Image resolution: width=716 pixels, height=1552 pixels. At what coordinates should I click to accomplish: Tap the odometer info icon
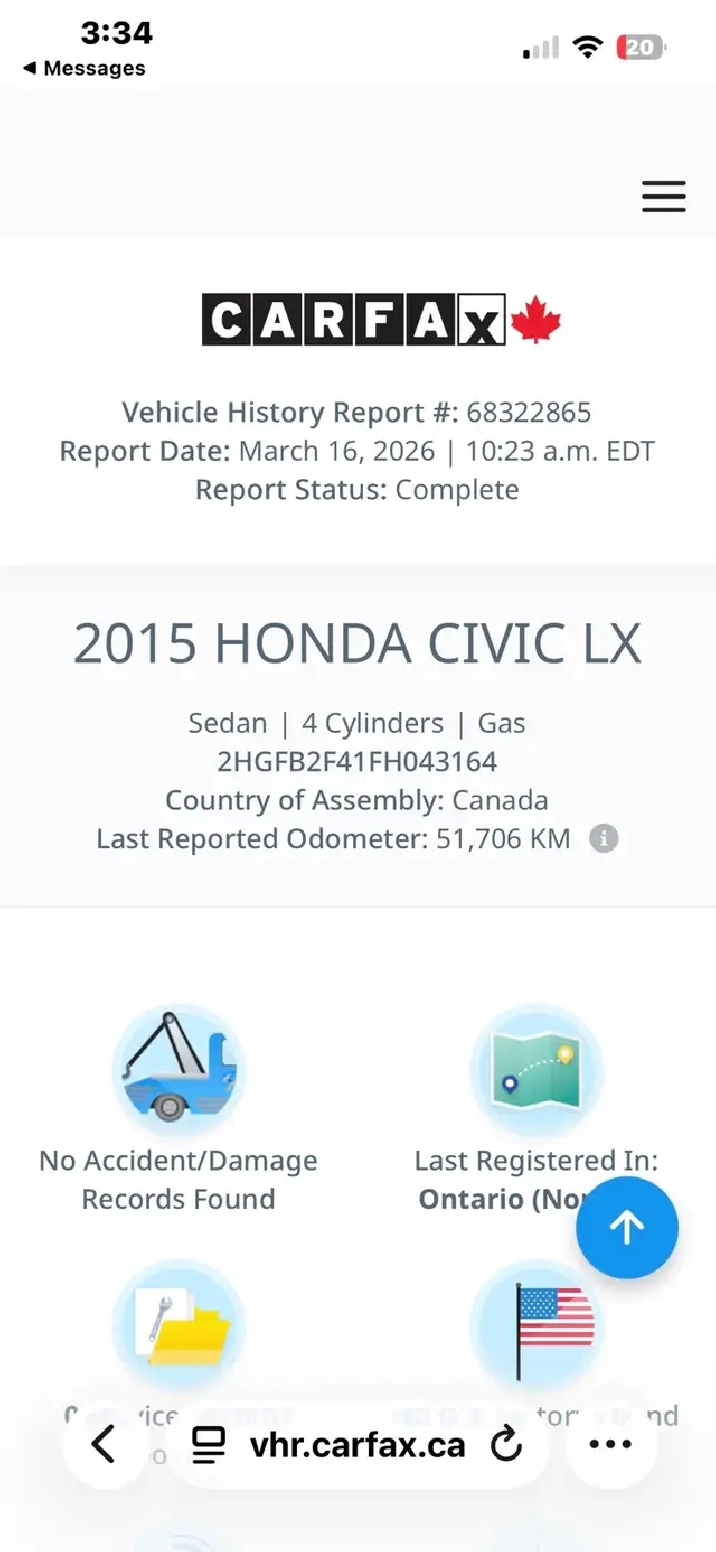click(x=603, y=839)
